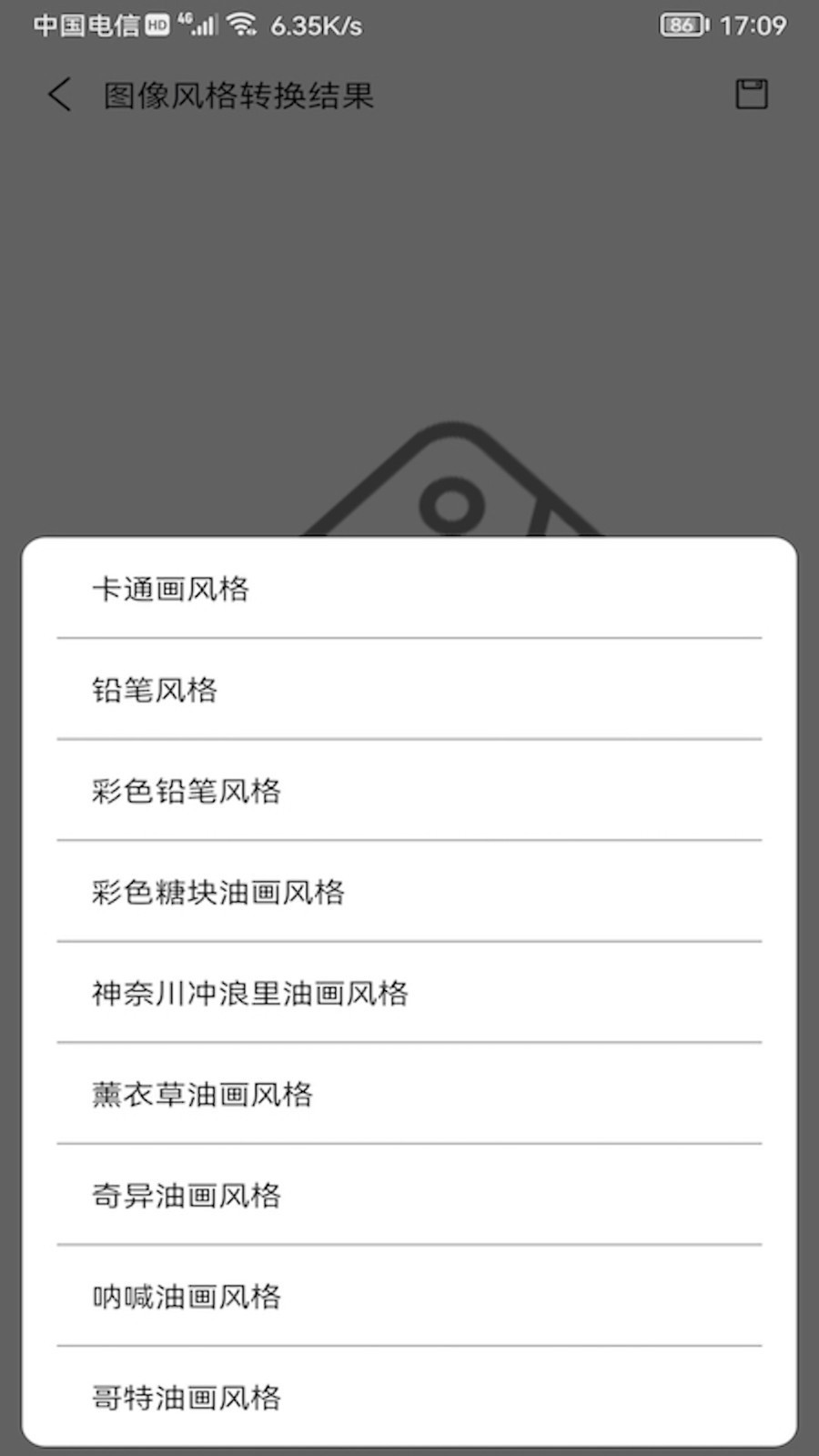The image size is (819, 1456).
Task: Pick 呐喊油画风格 style
Action: tap(187, 1296)
